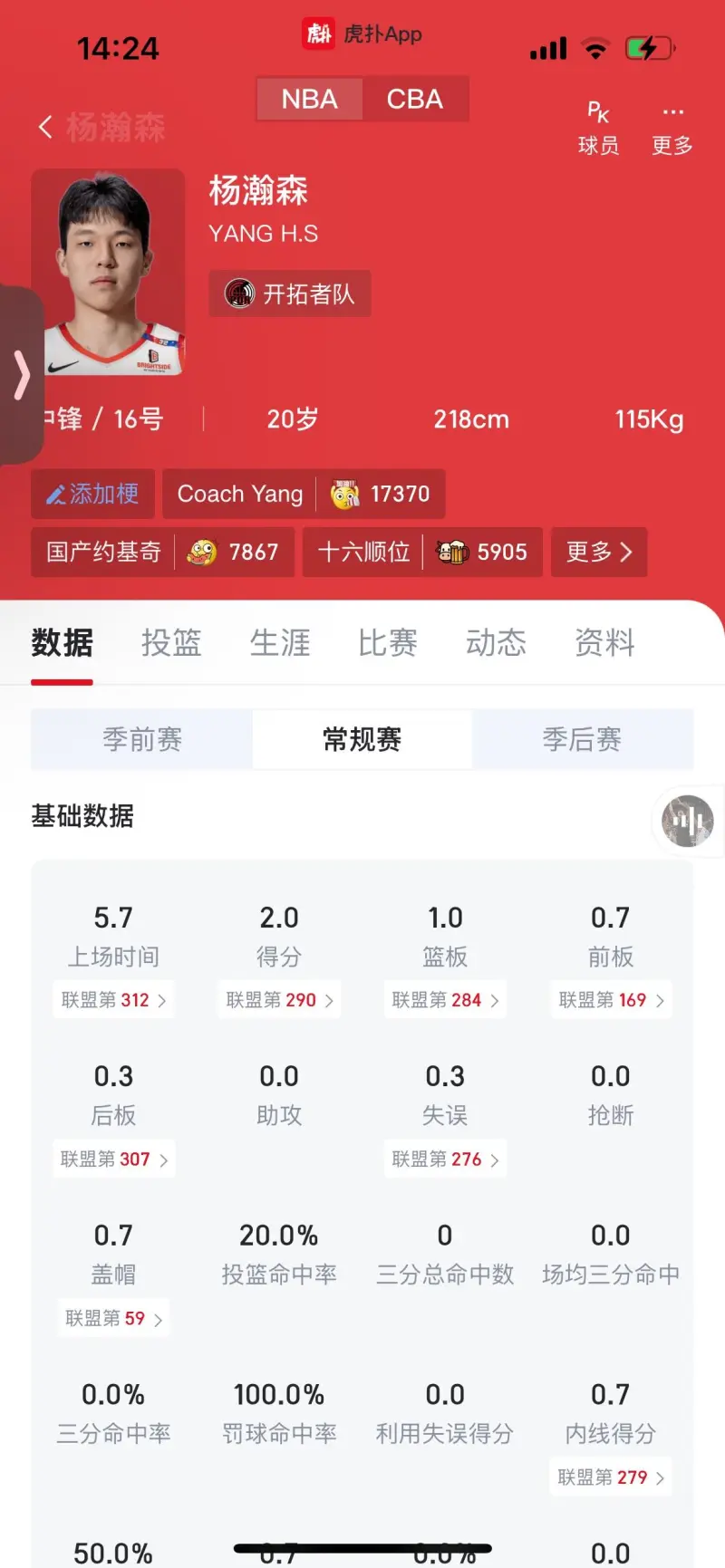Tap the 开拓者队 team logo badge
The width and height of the screenshot is (725, 1568).
click(238, 293)
